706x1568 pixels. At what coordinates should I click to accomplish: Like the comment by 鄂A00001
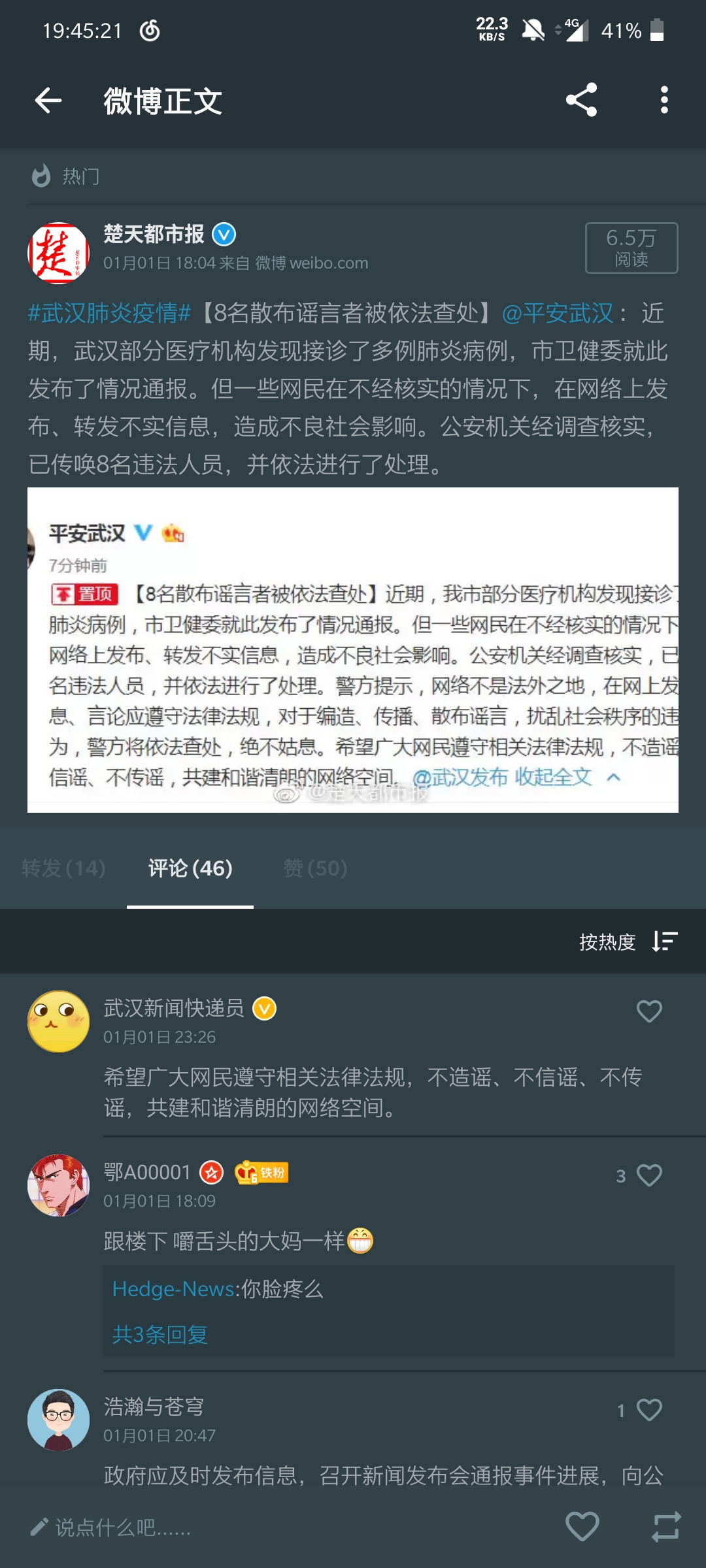(649, 1175)
